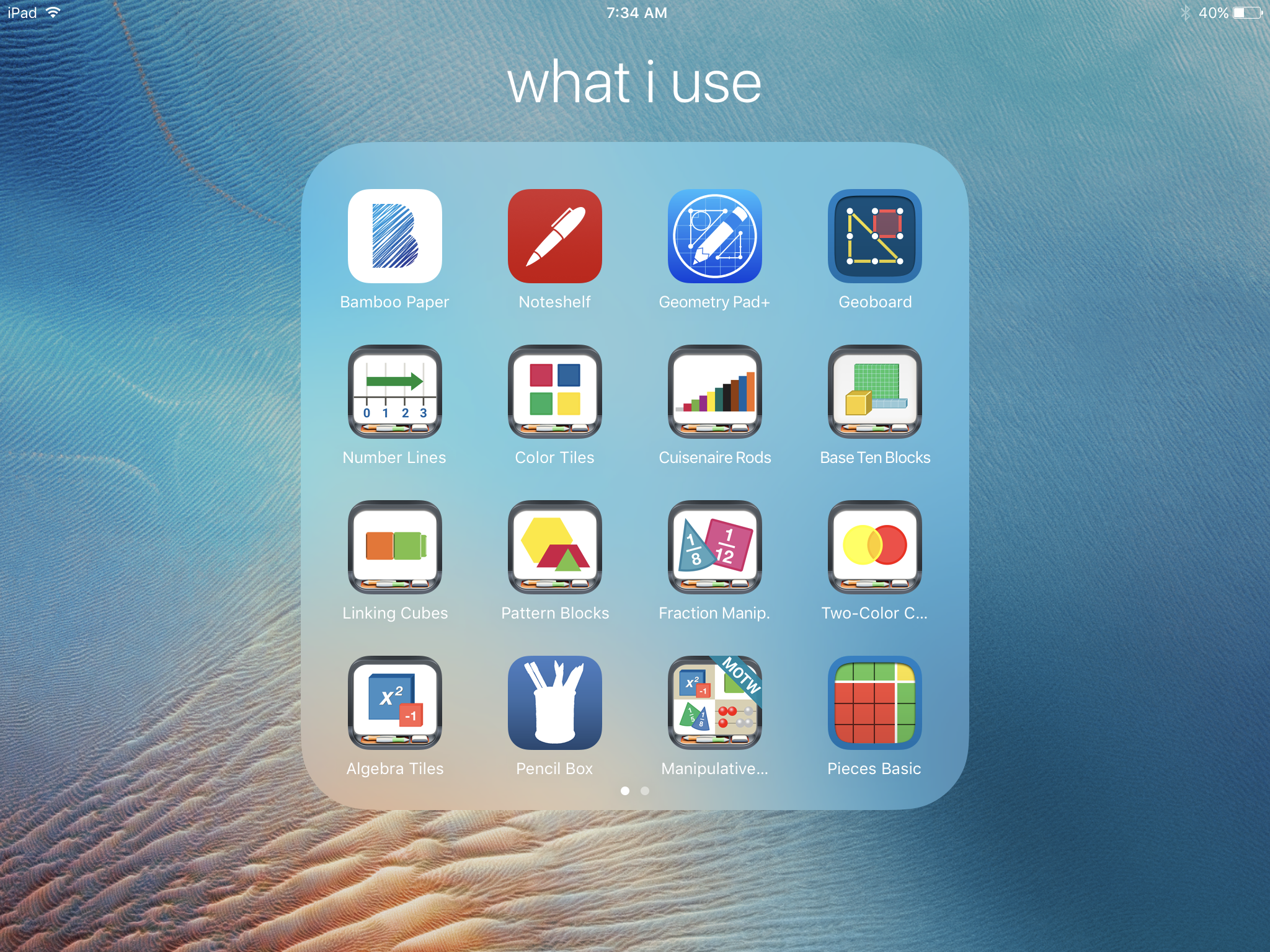The width and height of the screenshot is (1270, 952).
Task: Start the Color Tiles app
Action: click(554, 392)
